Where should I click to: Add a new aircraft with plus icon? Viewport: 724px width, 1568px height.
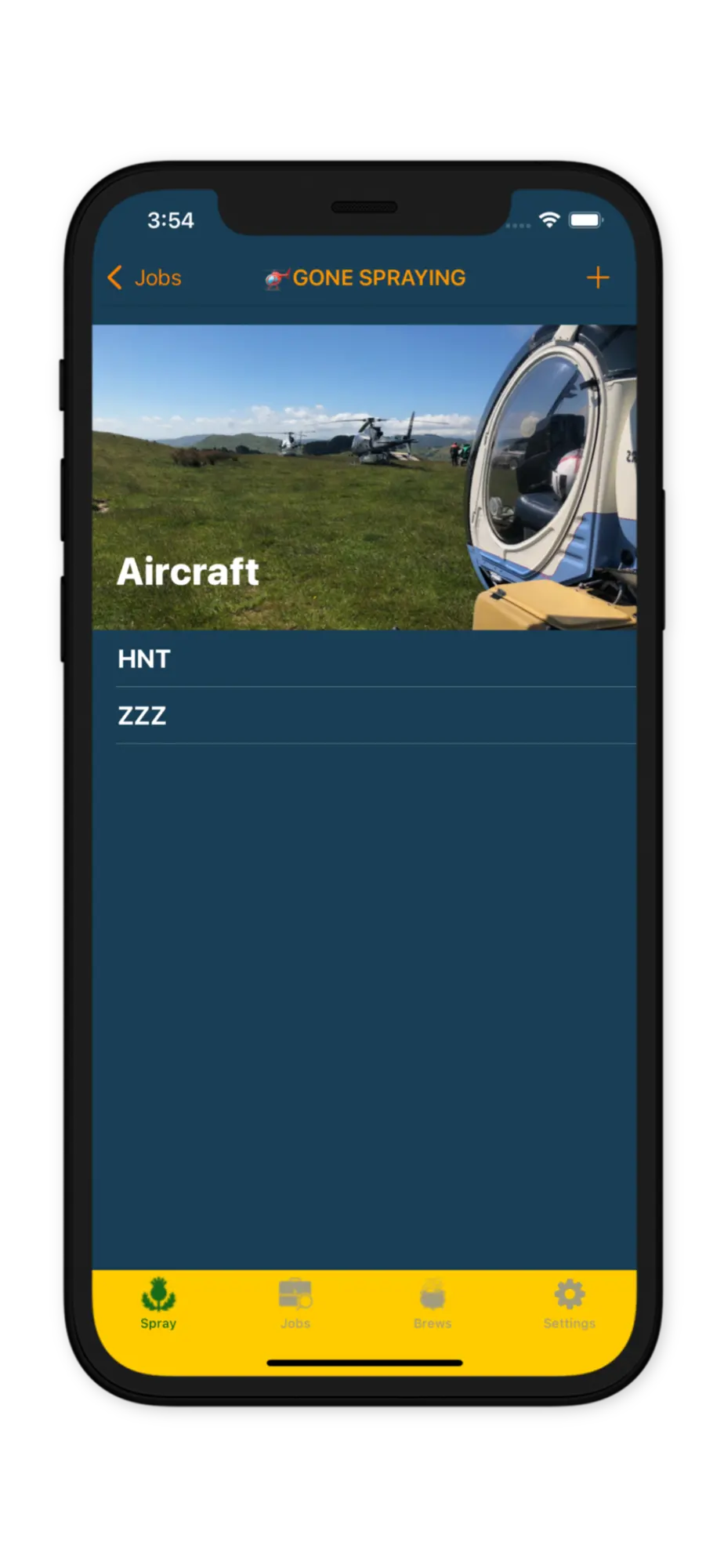(597, 278)
